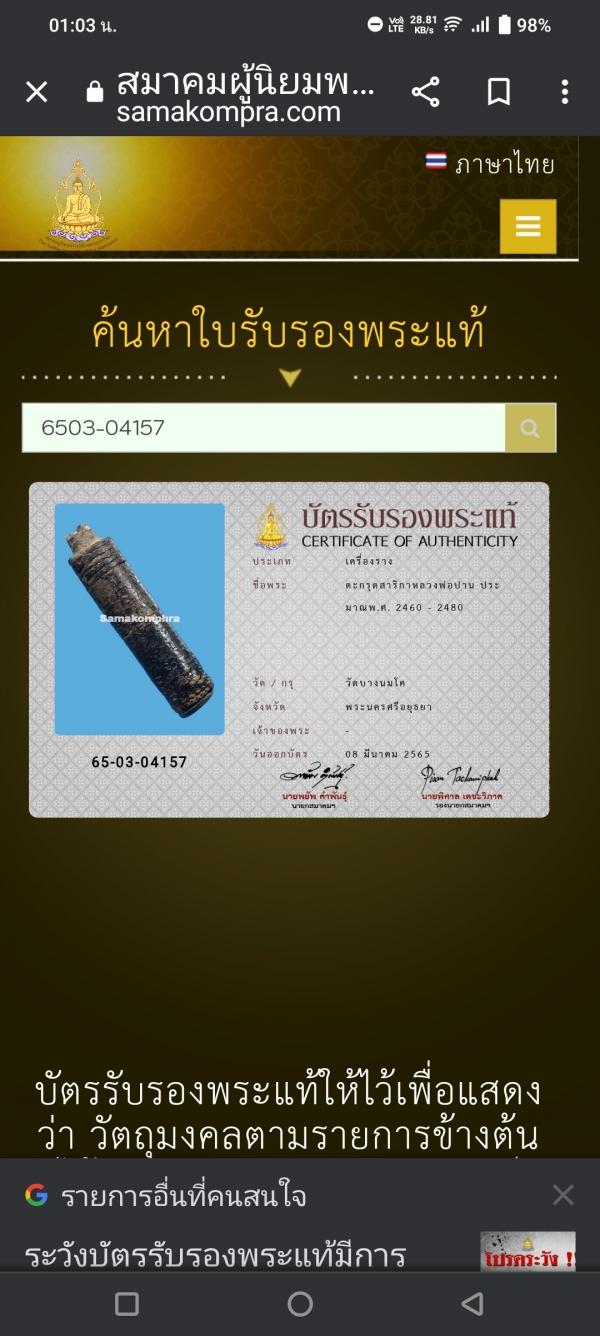Change the language from ภาษาไทย
Image resolution: width=600 pixels, height=1336 pixels.
(490, 164)
